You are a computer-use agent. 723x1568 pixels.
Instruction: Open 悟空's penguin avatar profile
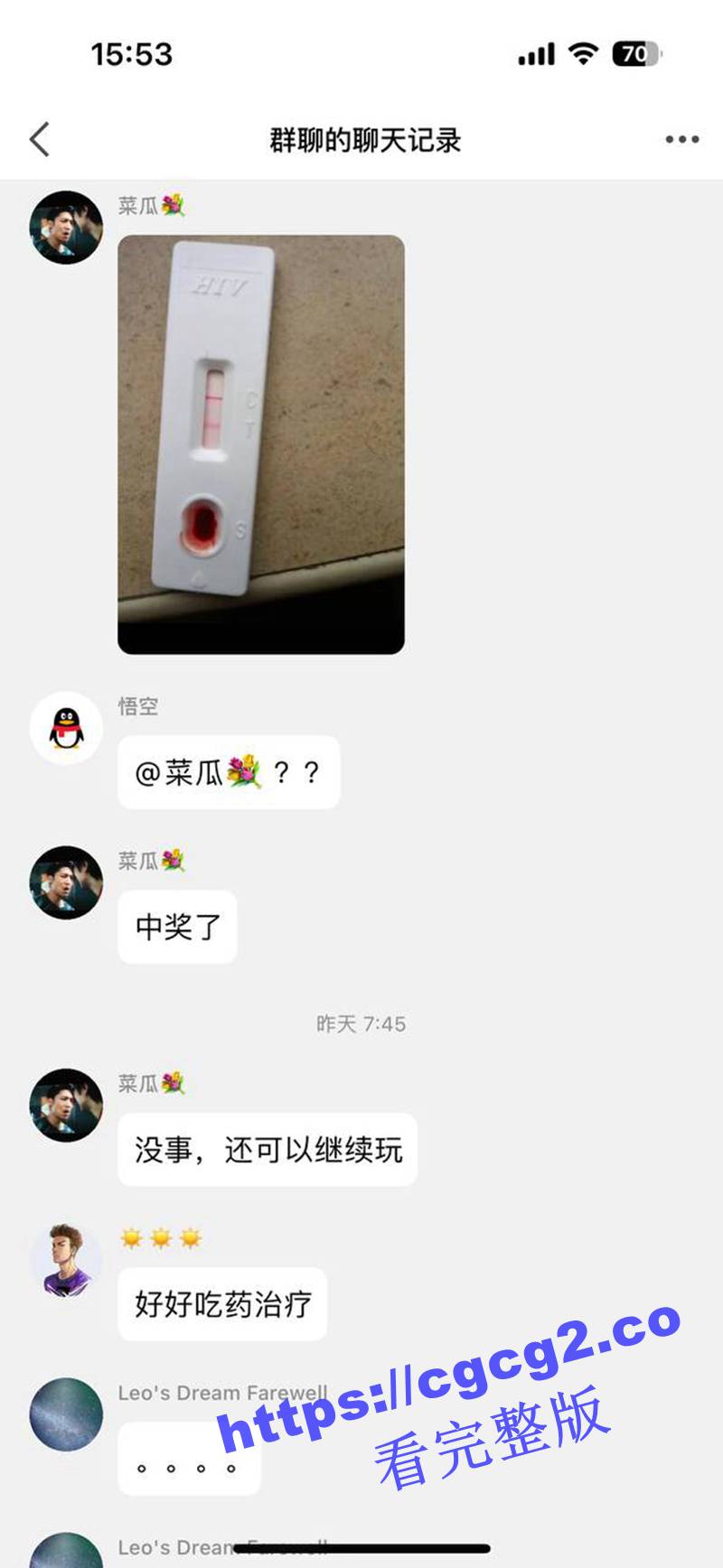pos(66,728)
